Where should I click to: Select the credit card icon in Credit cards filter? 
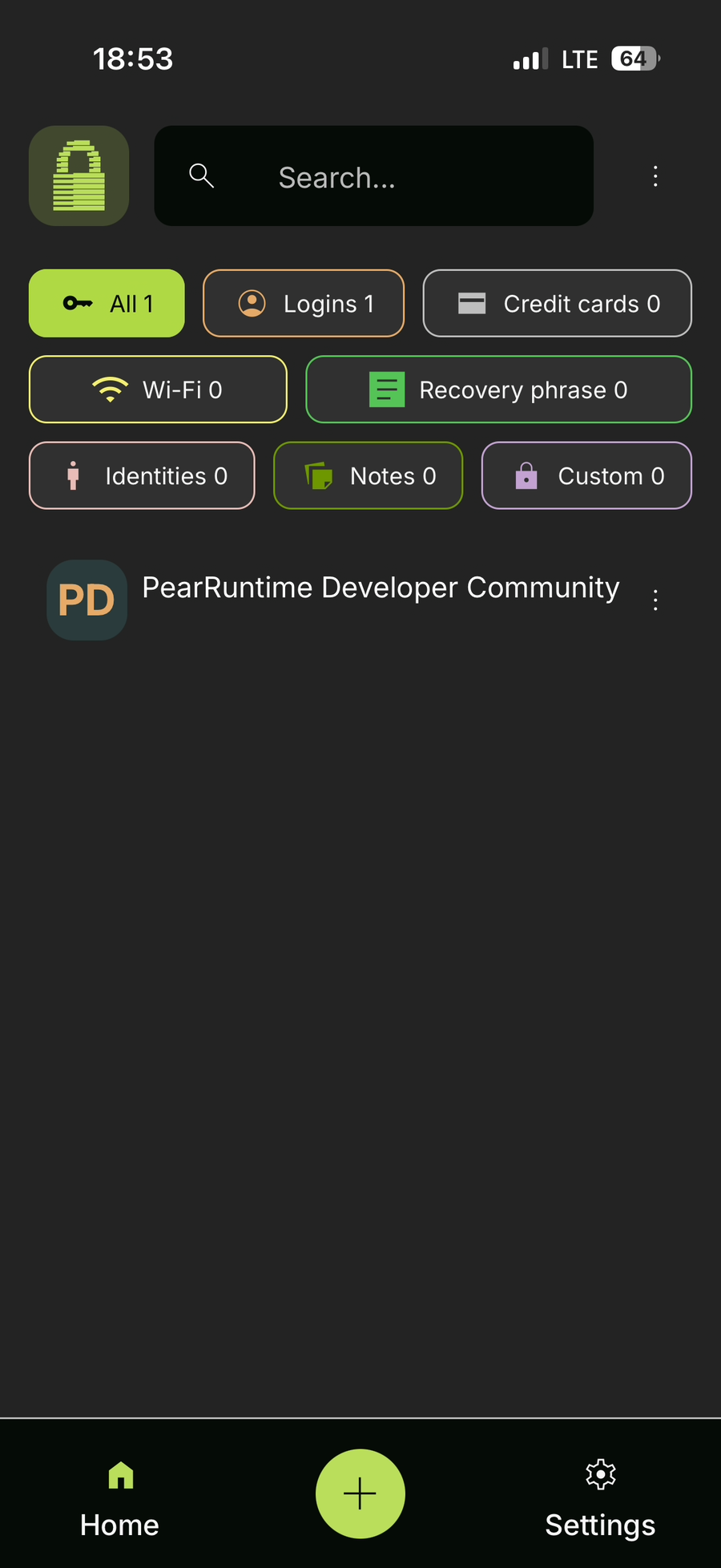[x=473, y=303]
